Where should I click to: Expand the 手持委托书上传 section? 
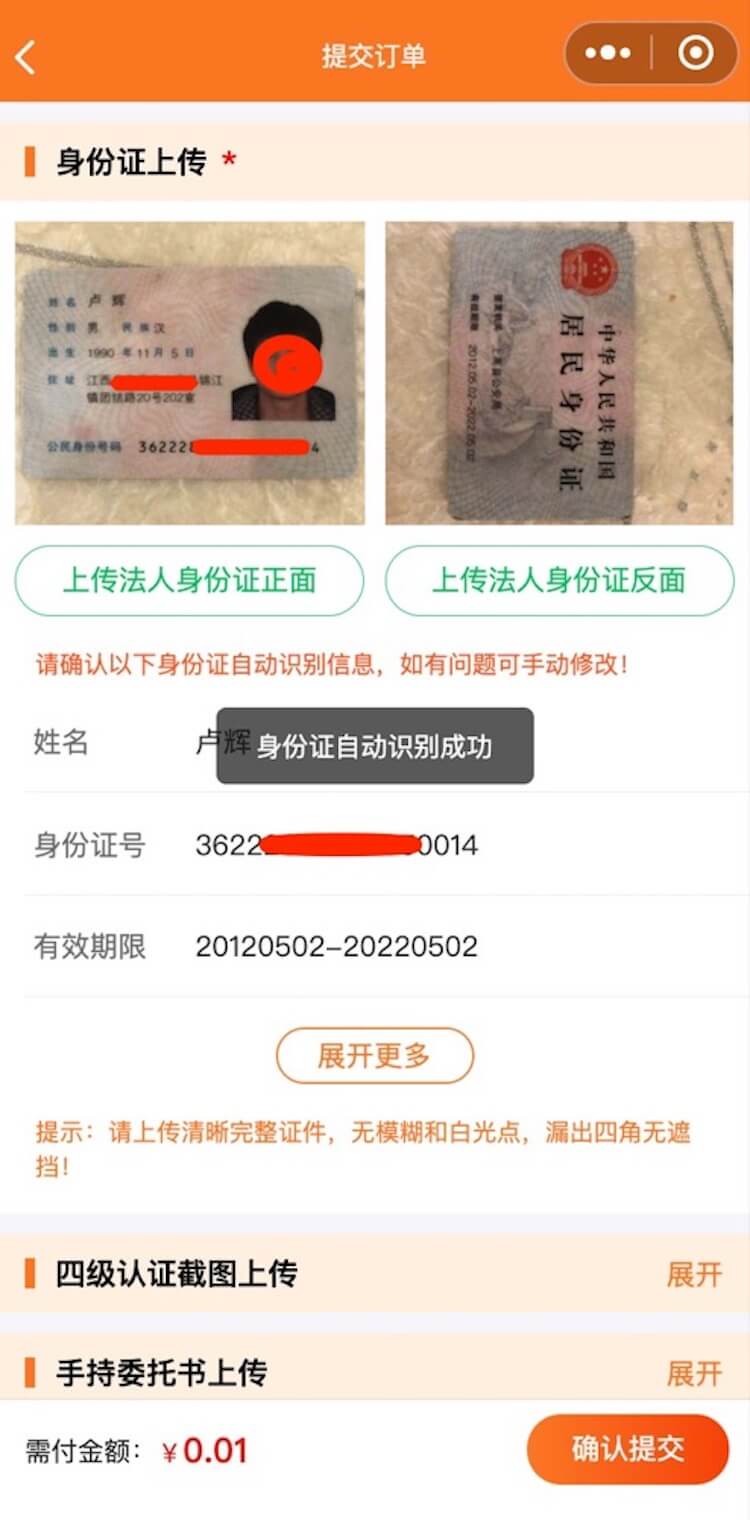[694, 1373]
